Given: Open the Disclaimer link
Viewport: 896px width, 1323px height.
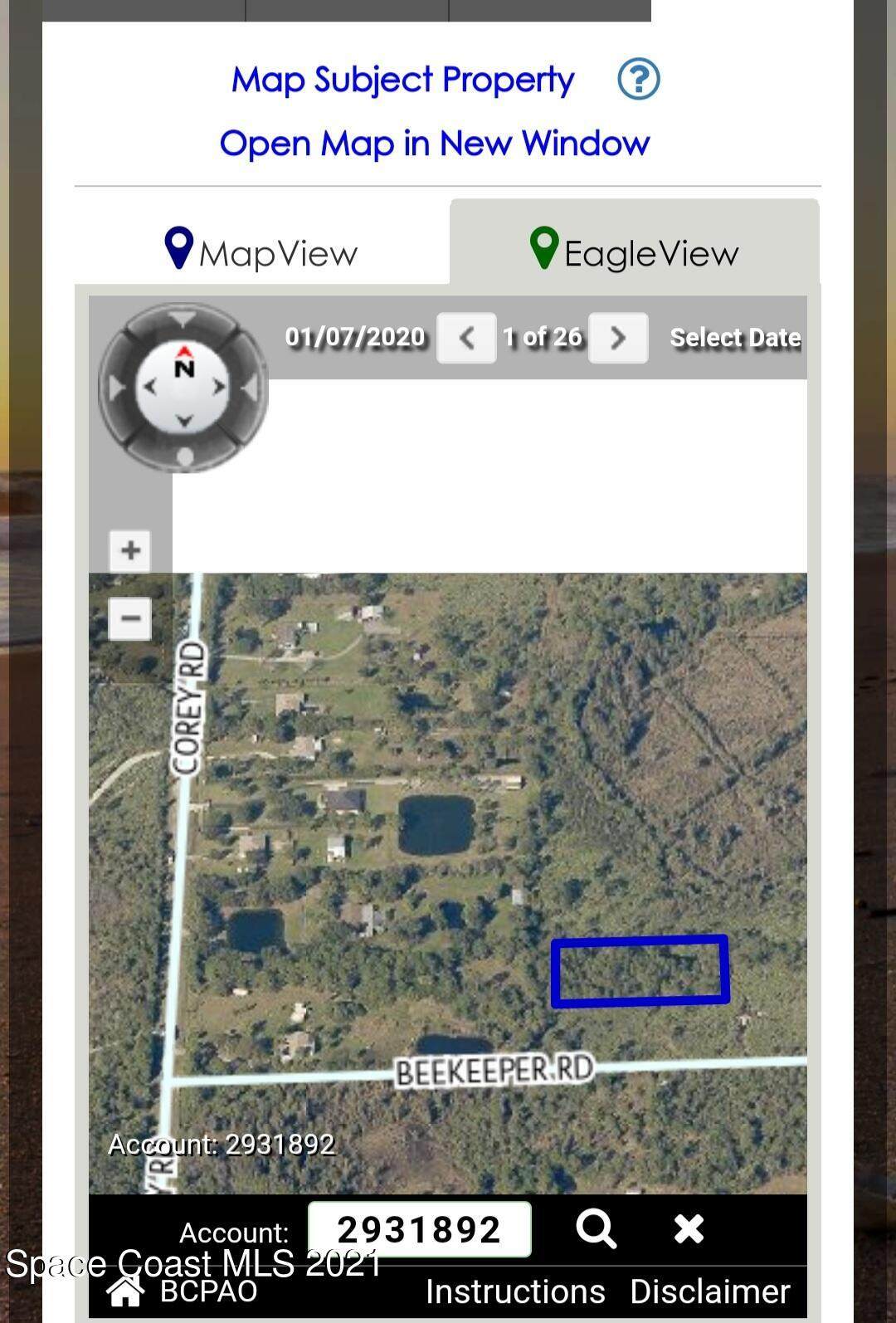Looking at the screenshot, I should (710, 1291).
